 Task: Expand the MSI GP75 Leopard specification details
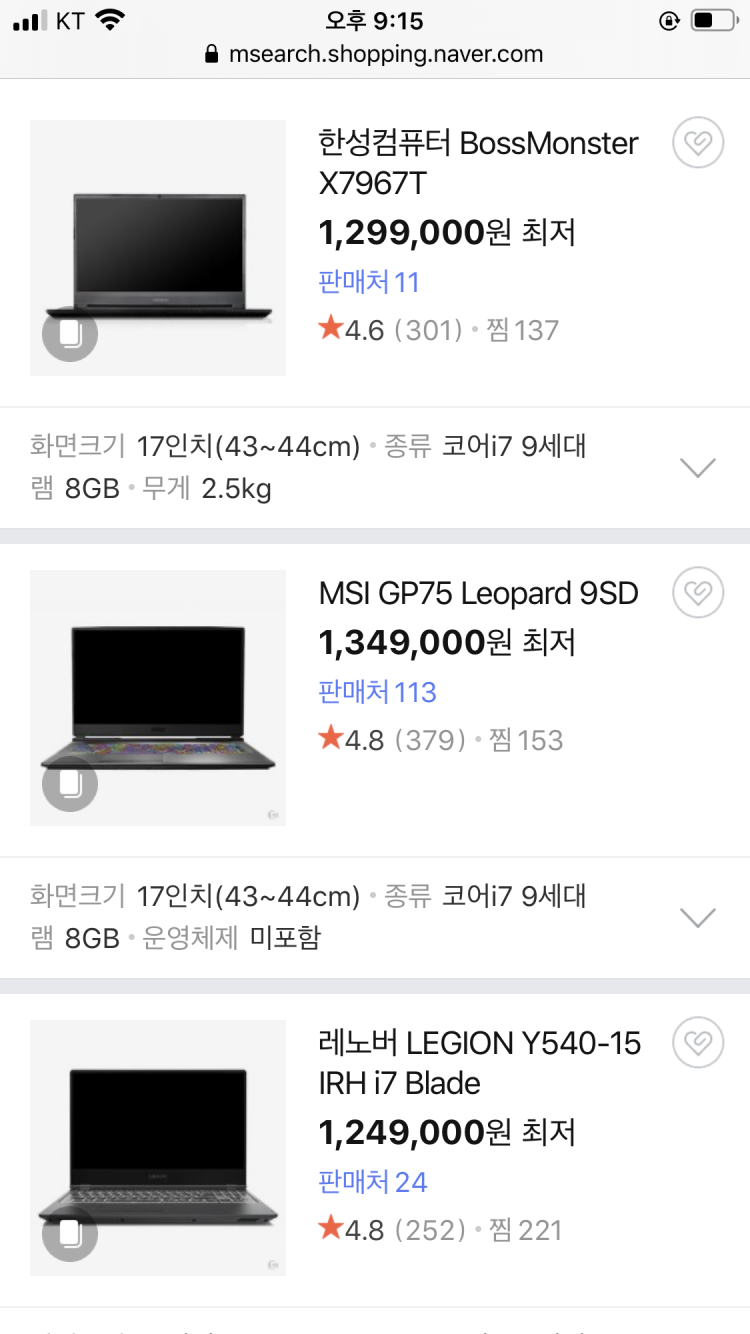[697, 916]
